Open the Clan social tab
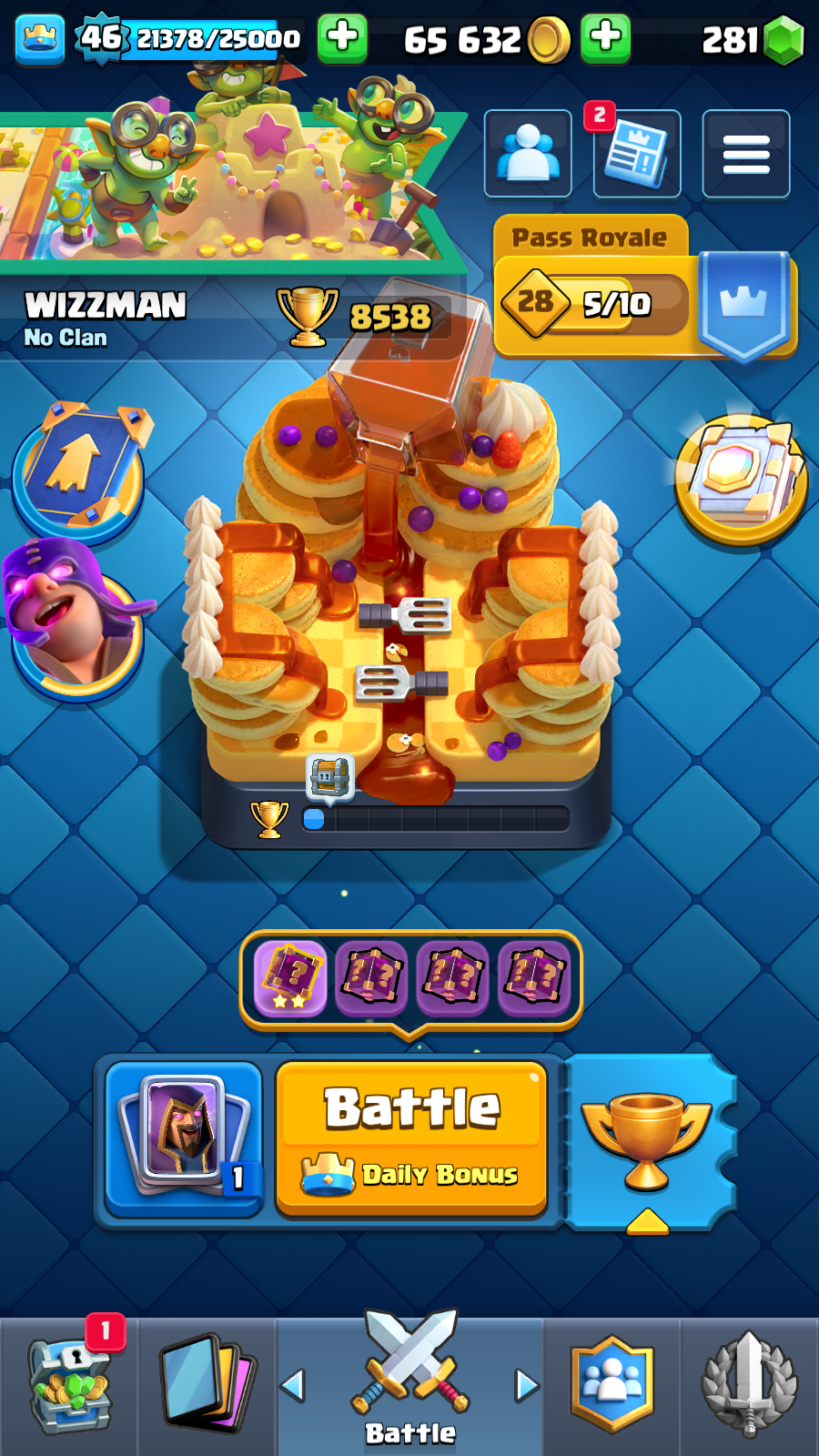Viewport: 819px width, 1456px height. [612, 1385]
